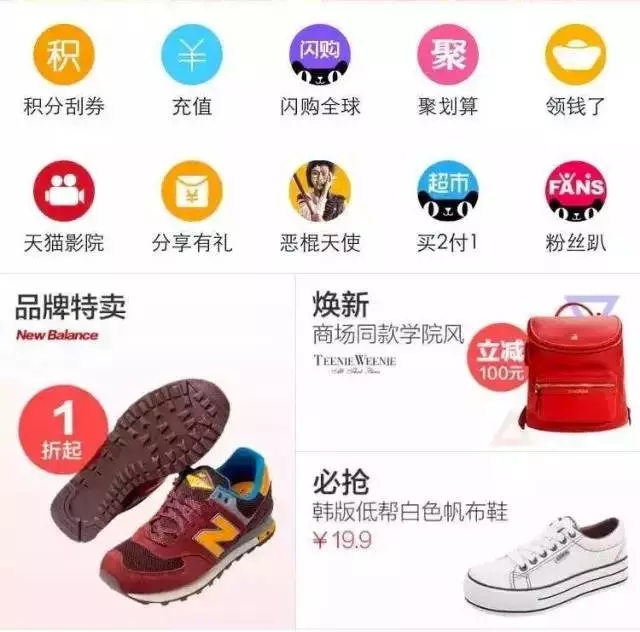Tap the 充值 recharge icon
Image resolution: width=640 pixels, height=632 pixels.
[192, 55]
